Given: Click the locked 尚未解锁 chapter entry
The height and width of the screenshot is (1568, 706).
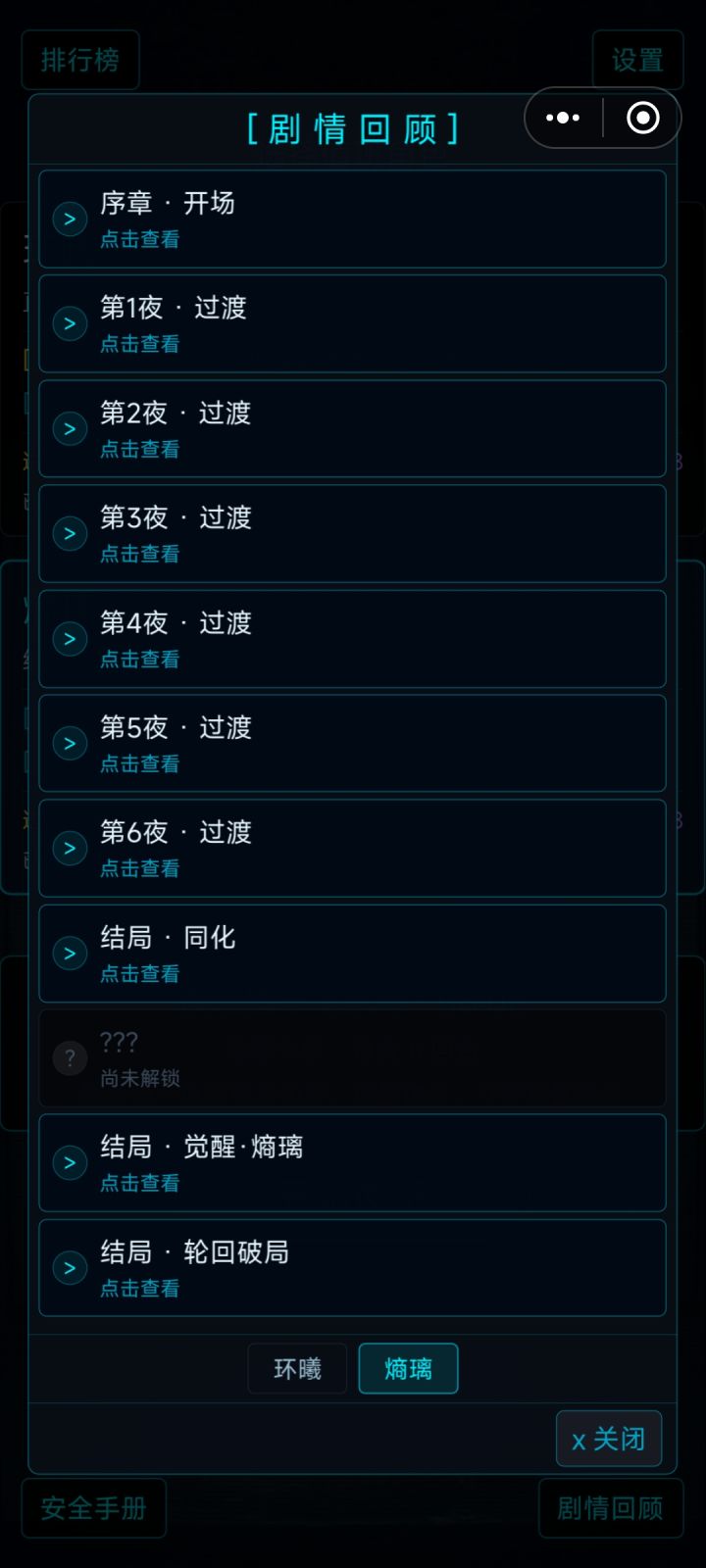Looking at the screenshot, I should pos(353,1057).
